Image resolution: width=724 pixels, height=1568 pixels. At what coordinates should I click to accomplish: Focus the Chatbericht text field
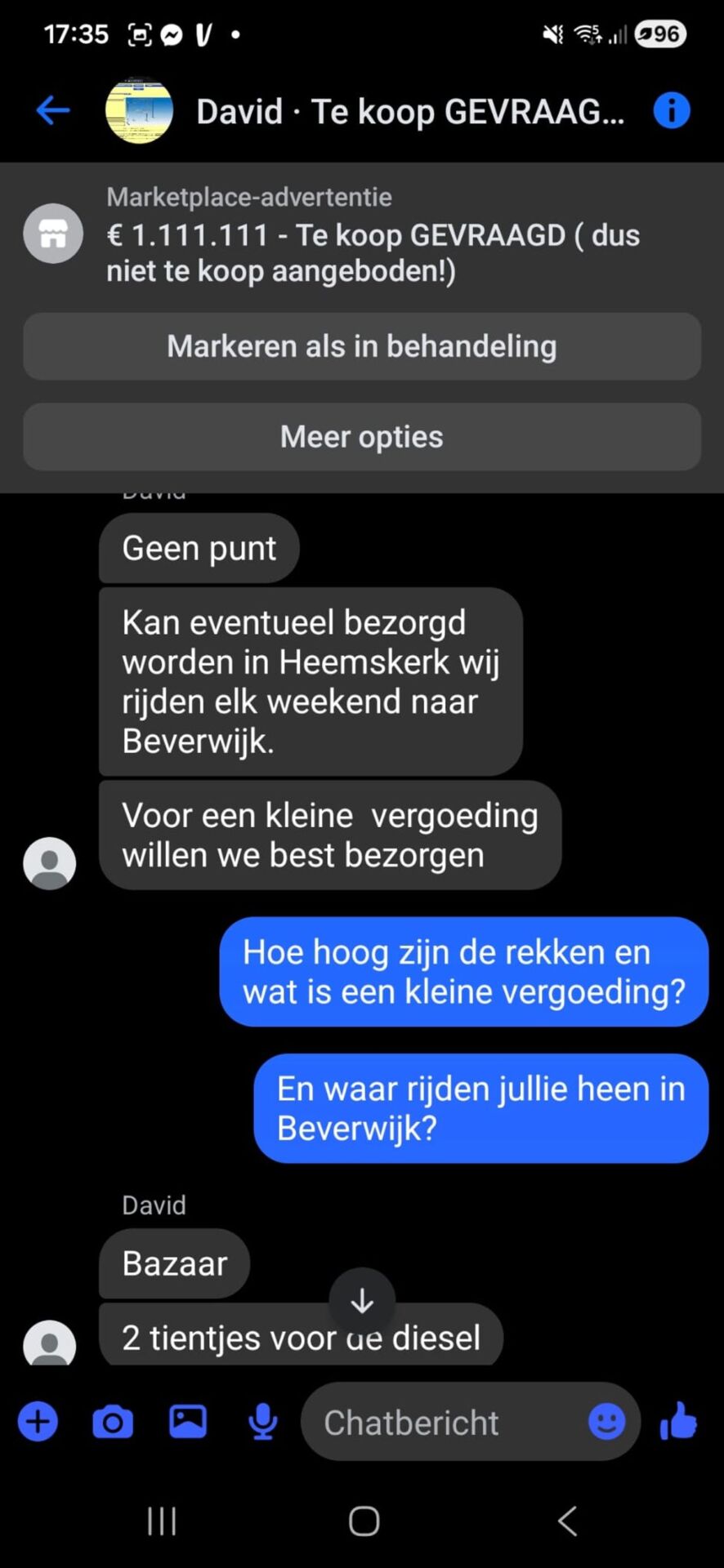click(441, 1423)
